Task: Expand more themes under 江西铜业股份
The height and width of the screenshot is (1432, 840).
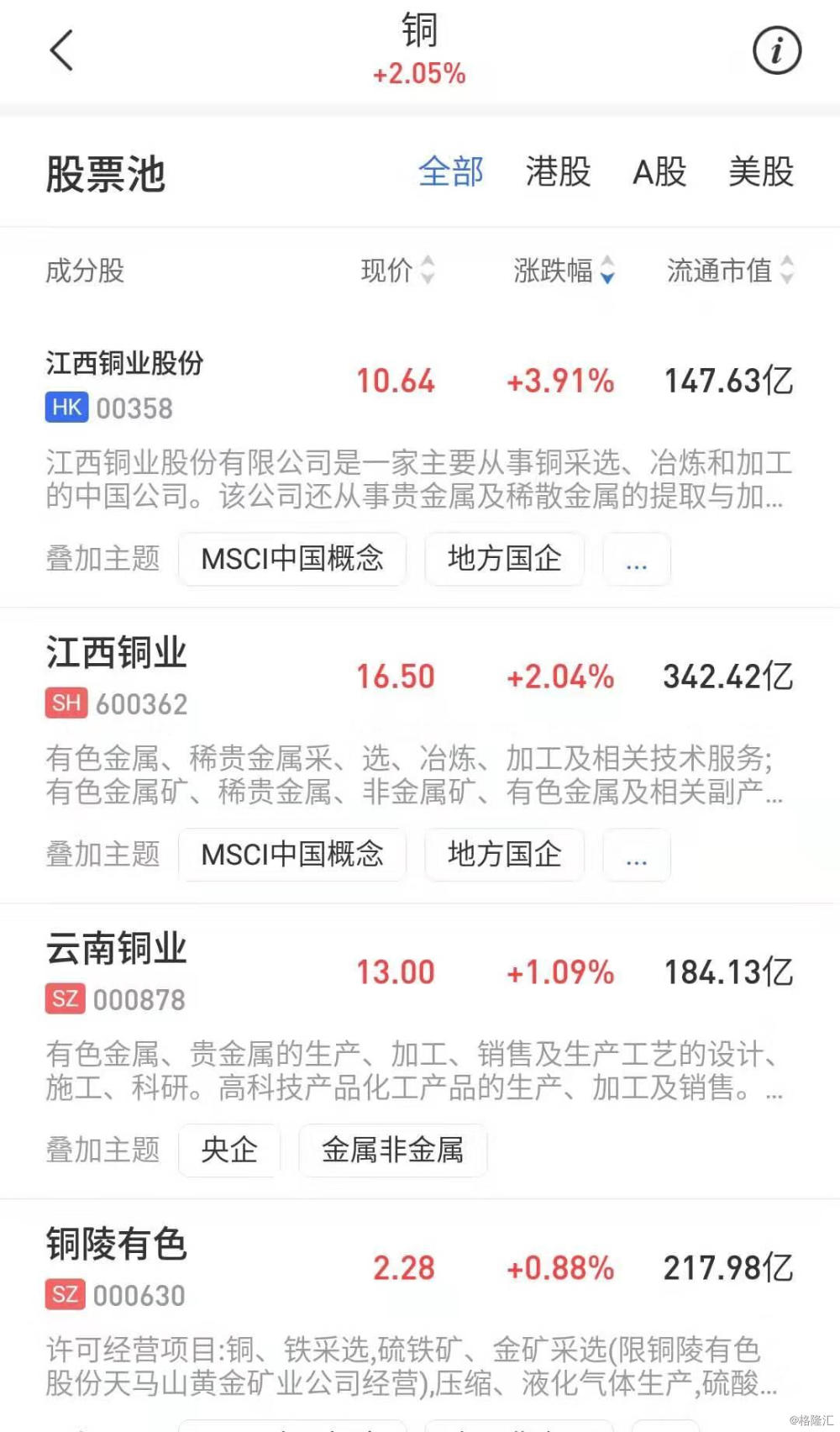Action: [637, 559]
